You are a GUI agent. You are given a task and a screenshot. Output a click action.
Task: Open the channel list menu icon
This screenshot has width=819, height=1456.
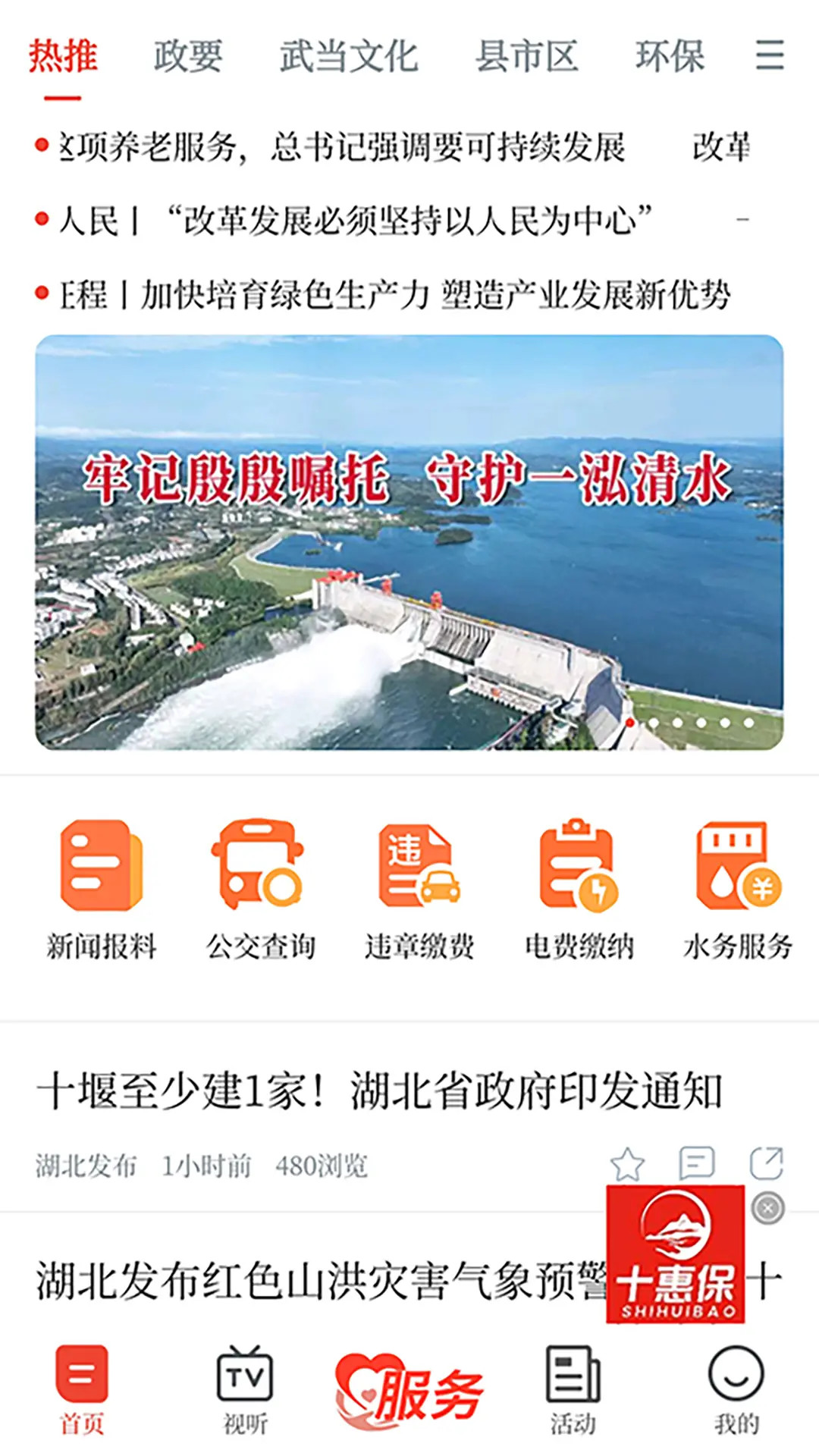769,56
